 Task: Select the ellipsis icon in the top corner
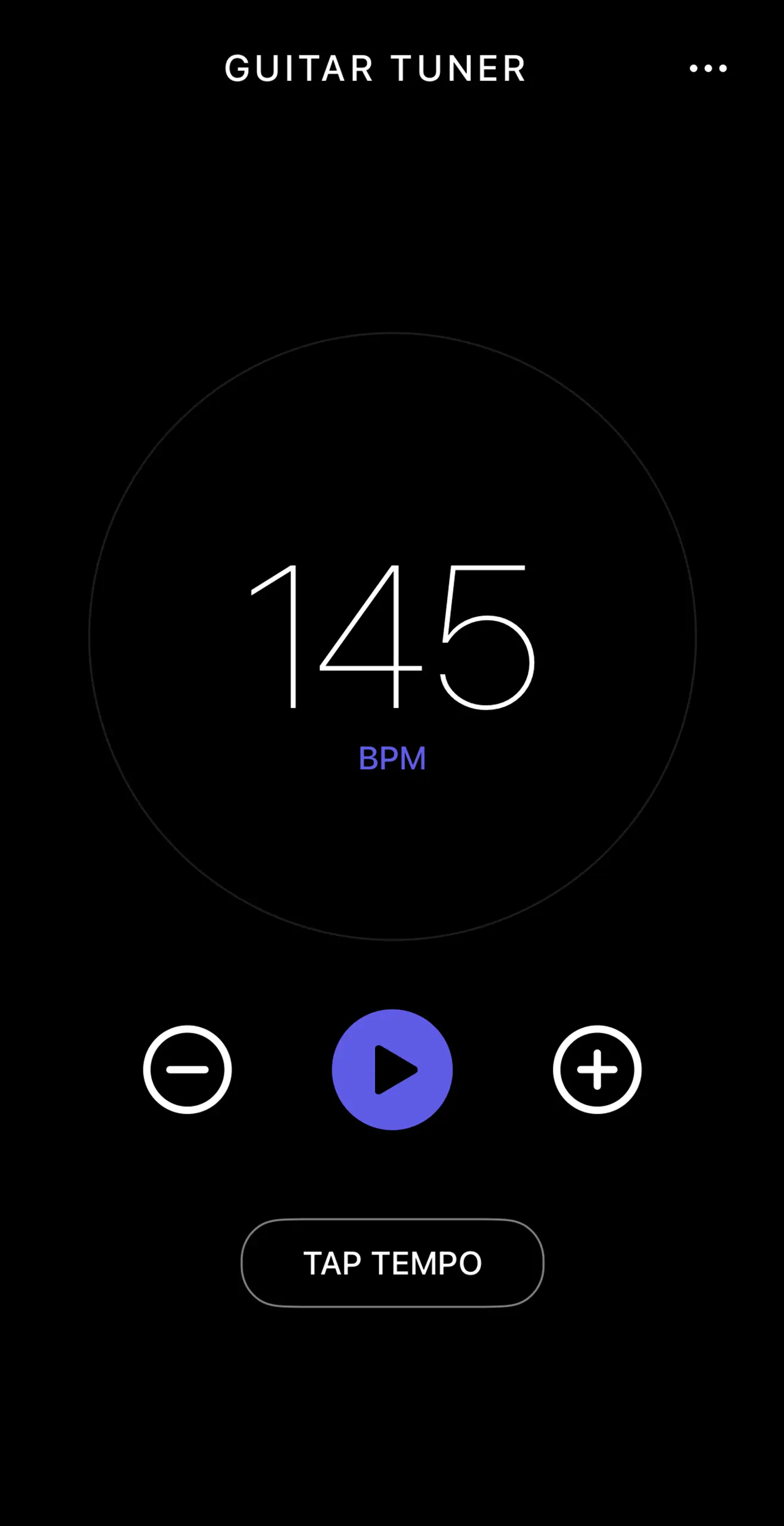tap(709, 68)
